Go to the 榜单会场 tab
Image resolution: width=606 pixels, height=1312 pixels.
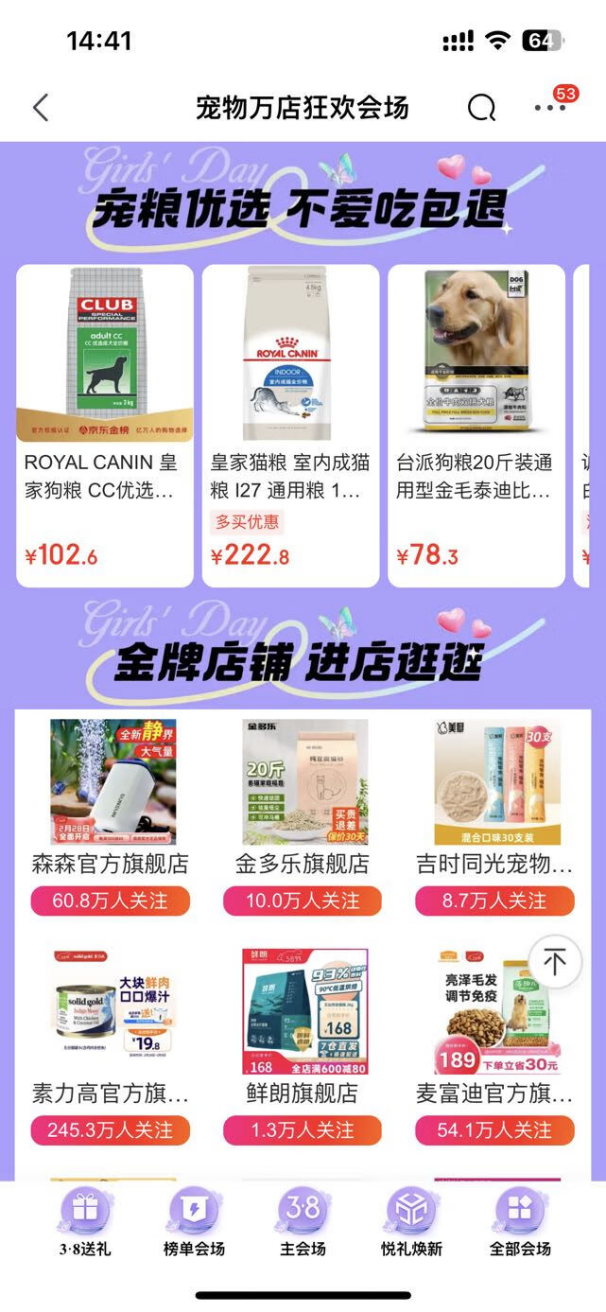194,1222
